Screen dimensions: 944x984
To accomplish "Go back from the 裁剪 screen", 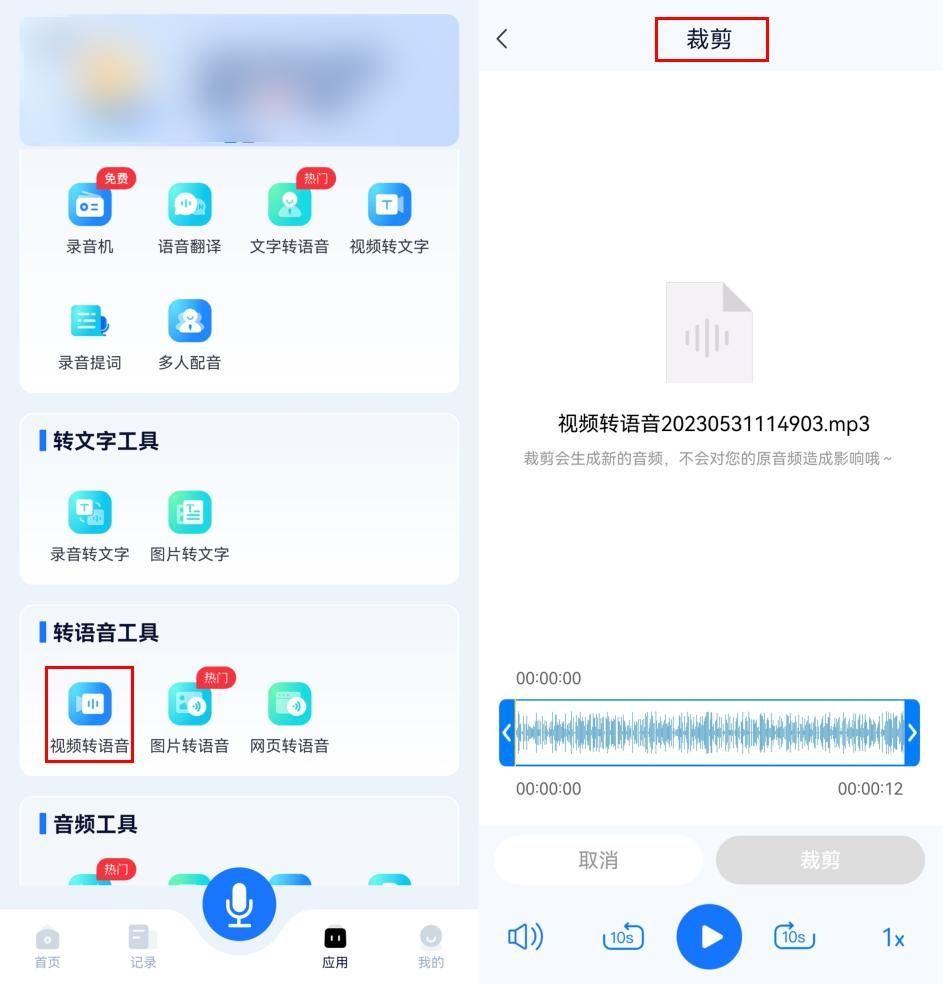I will [502, 39].
